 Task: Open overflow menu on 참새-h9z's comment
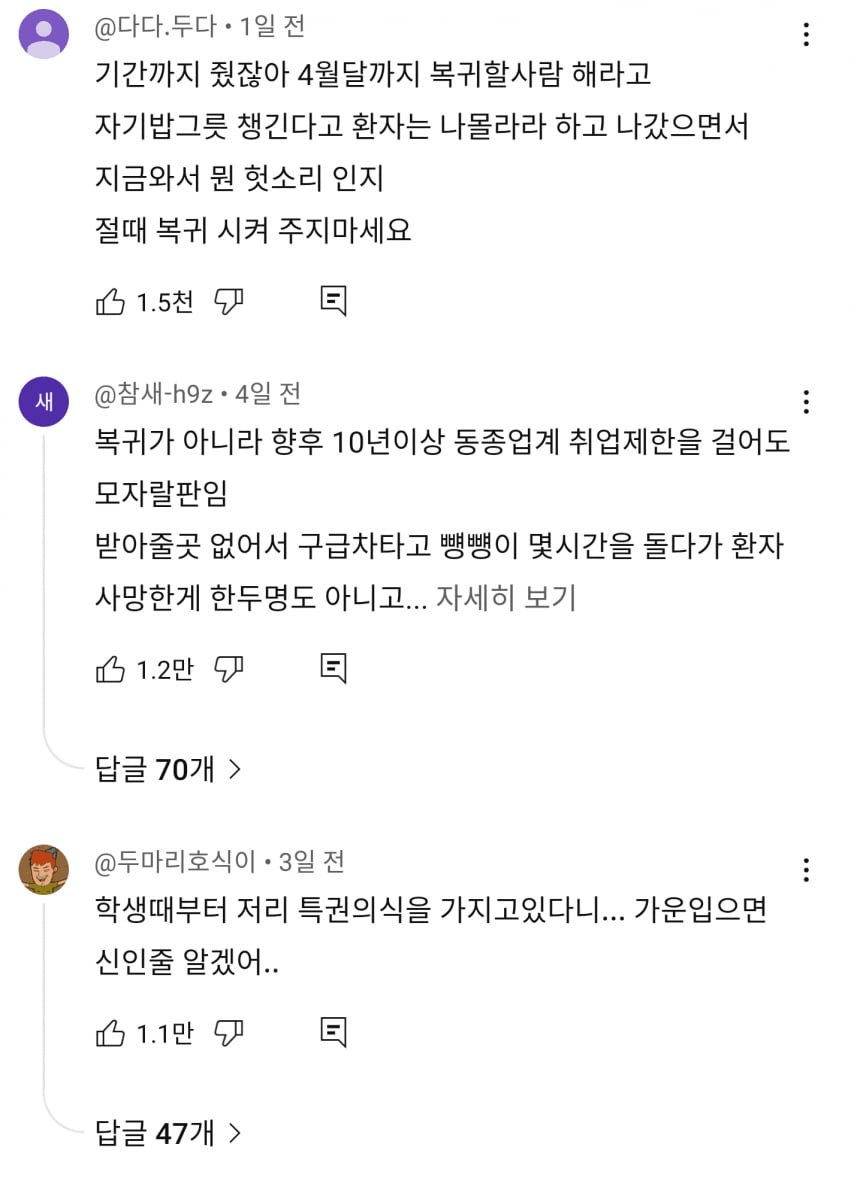[806, 402]
